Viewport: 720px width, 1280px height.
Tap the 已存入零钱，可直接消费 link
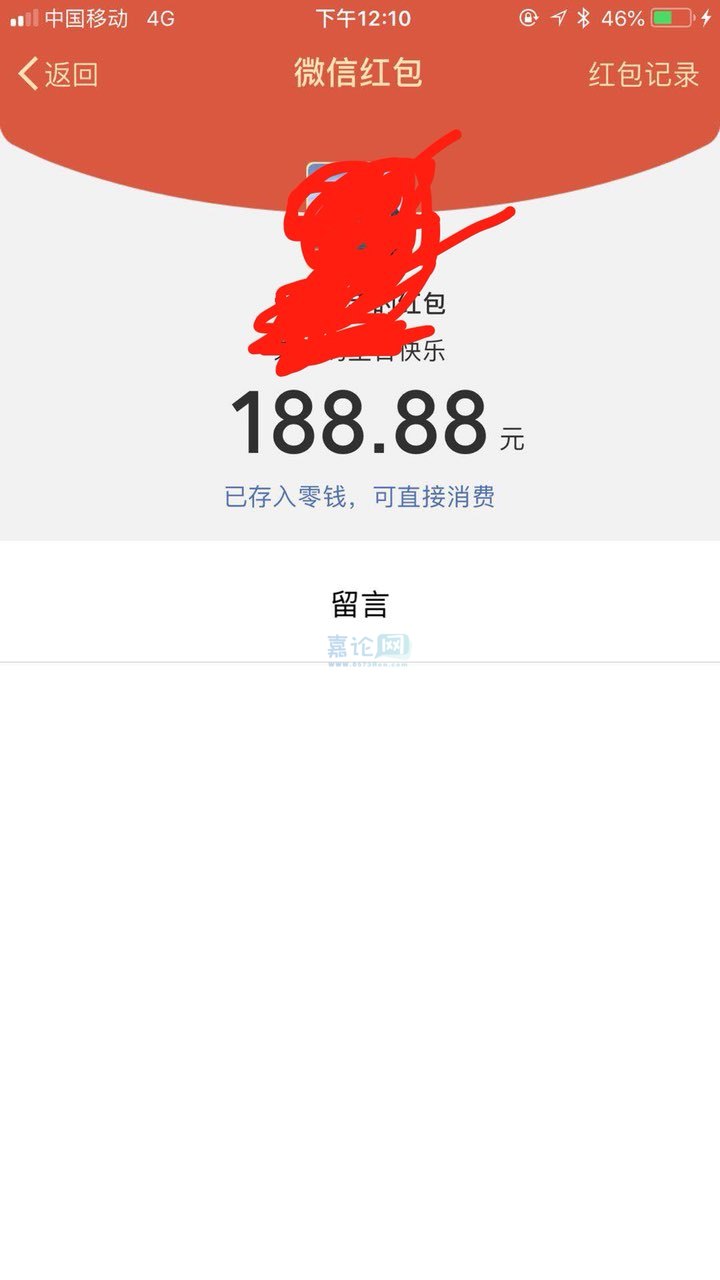360,497
